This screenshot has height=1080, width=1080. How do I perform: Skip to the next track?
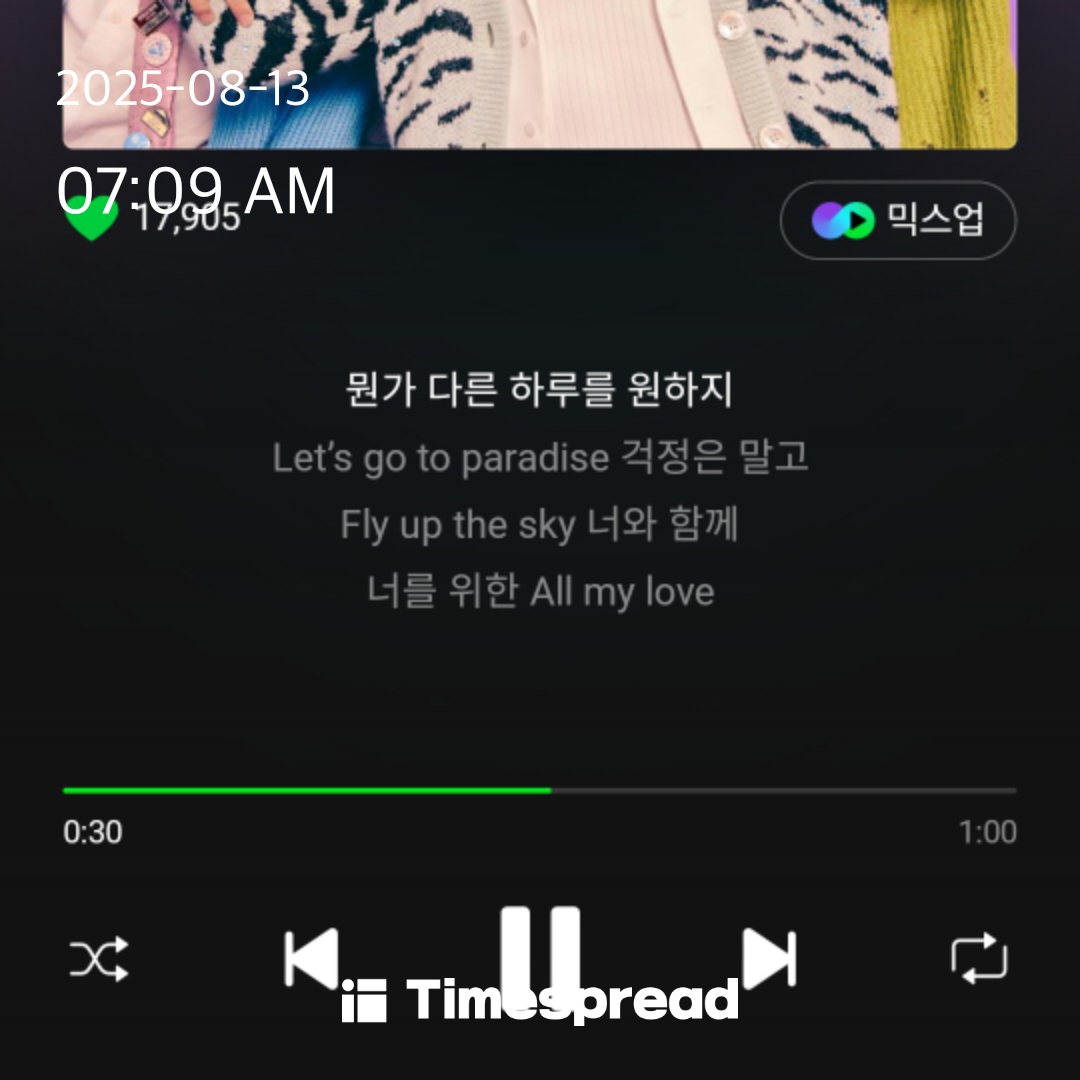pyautogui.click(x=768, y=958)
